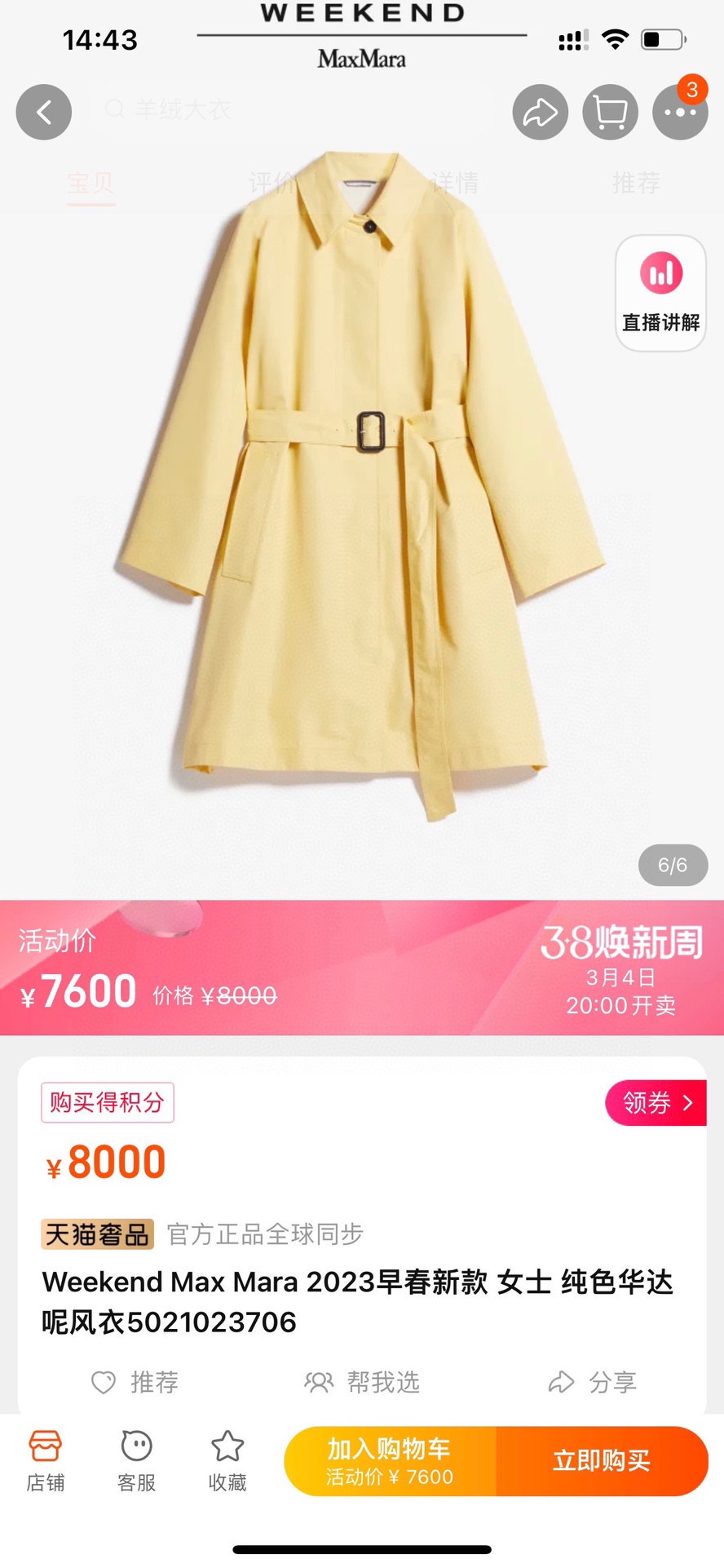
Task: Tap 分享 below the product title
Action: pos(593,1382)
